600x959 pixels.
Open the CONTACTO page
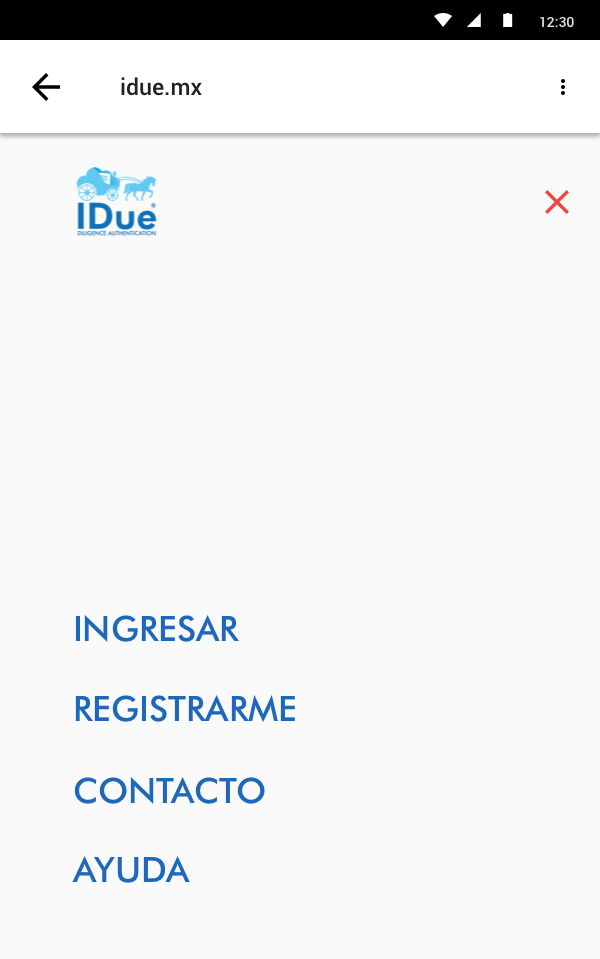169,790
